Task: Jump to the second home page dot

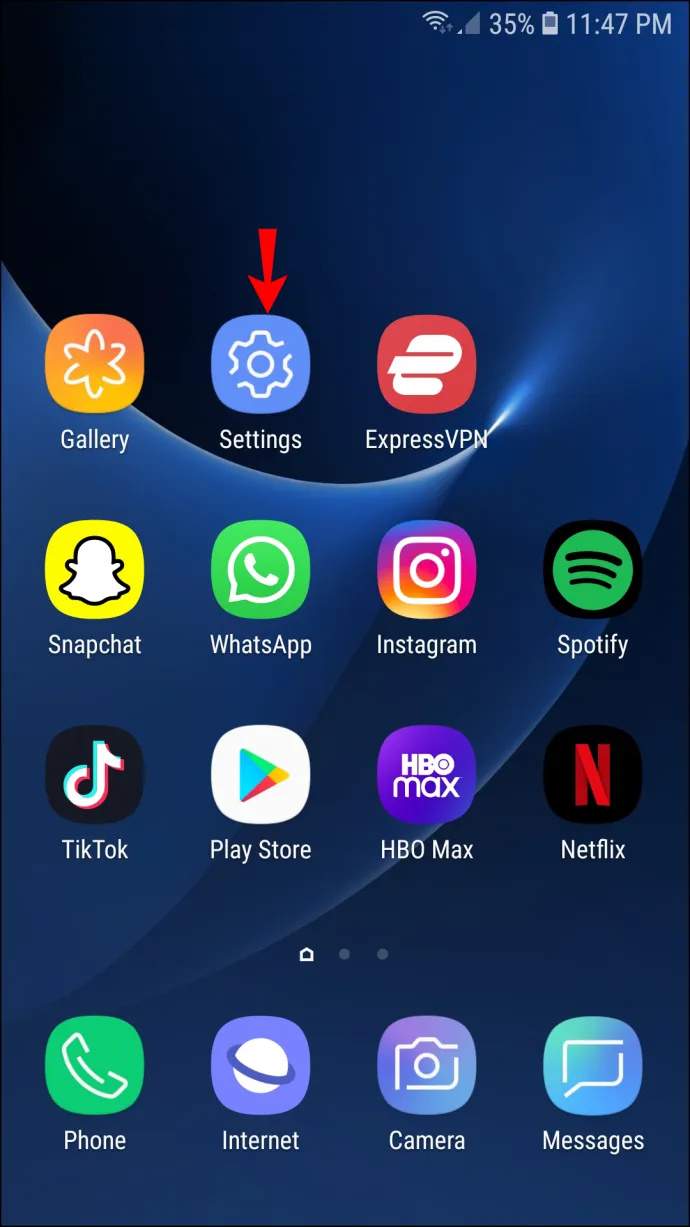Action: click(345, 955)
